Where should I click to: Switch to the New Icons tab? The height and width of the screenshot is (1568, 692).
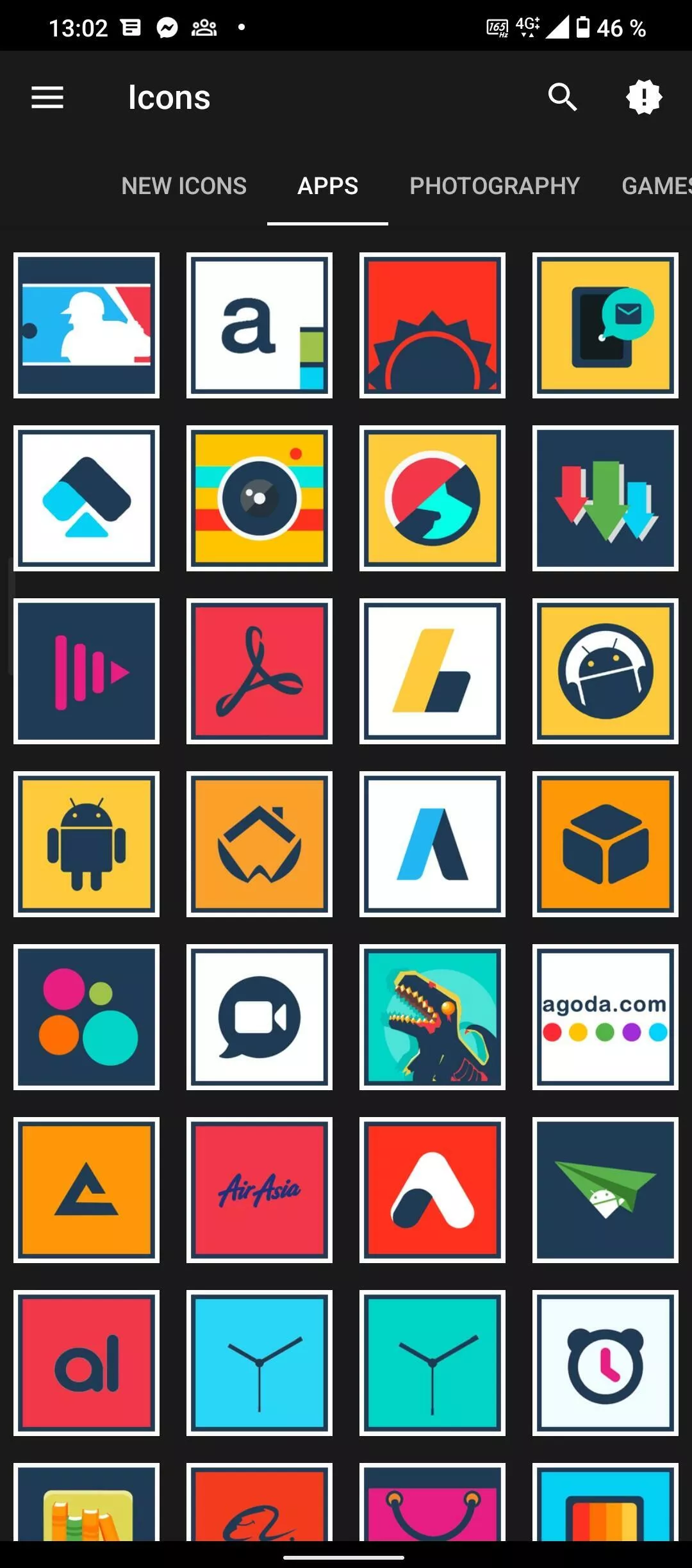[x=184, y=186]
